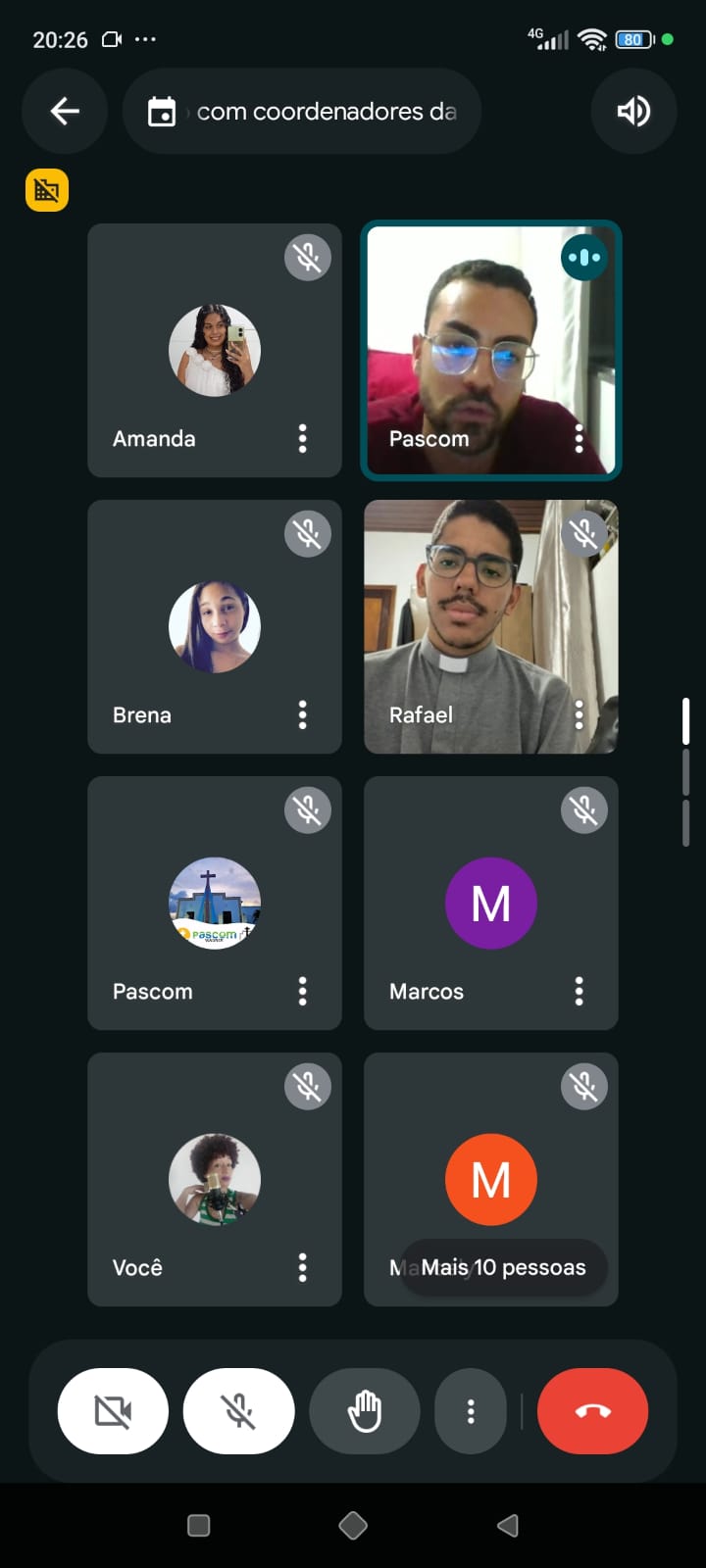Open options menu on Rafael's tile
Screen dimensions: 706x1568
pyautogui.click(x=579, y=714)
